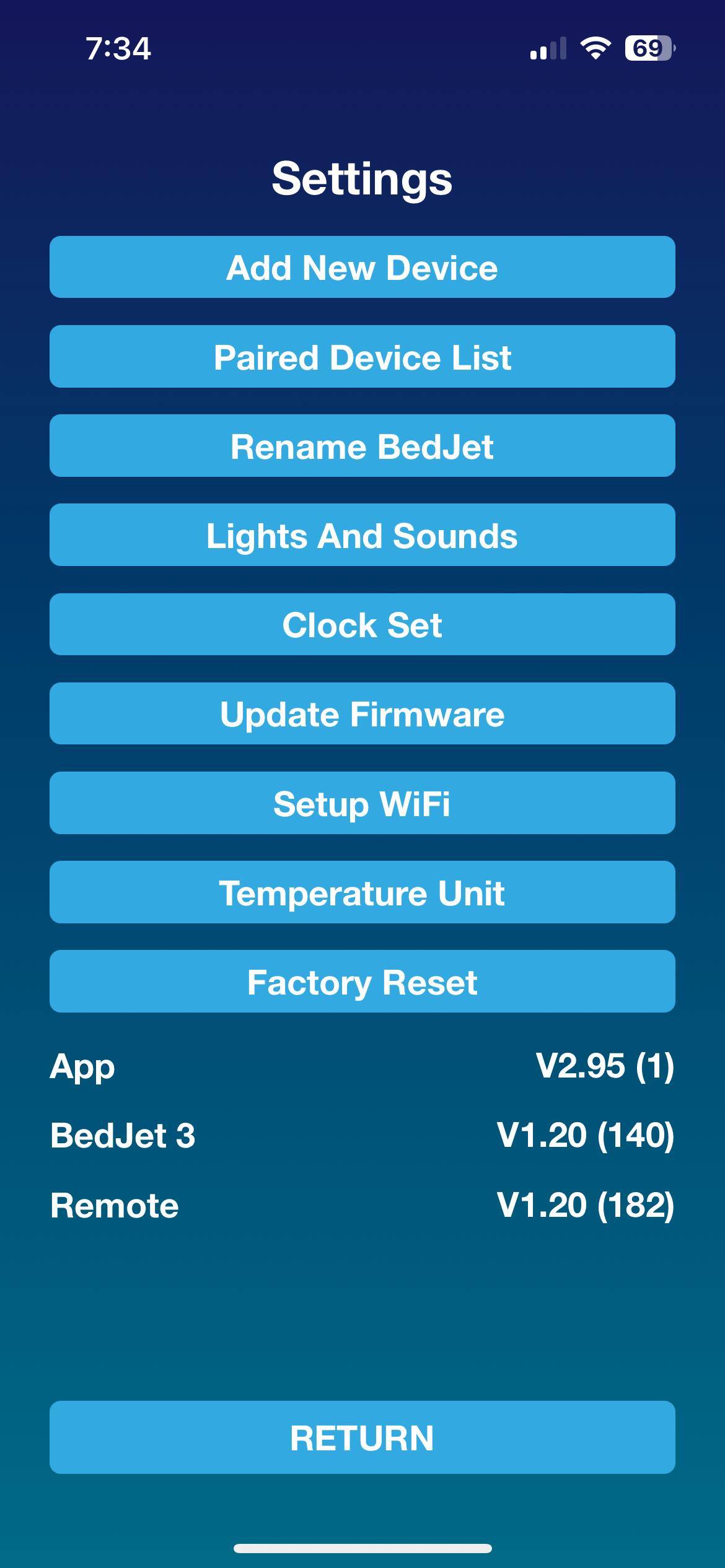The width and height of the screenshot is (725, 1568).
Task: Open the Paired Device List
Action: (362, 356)
